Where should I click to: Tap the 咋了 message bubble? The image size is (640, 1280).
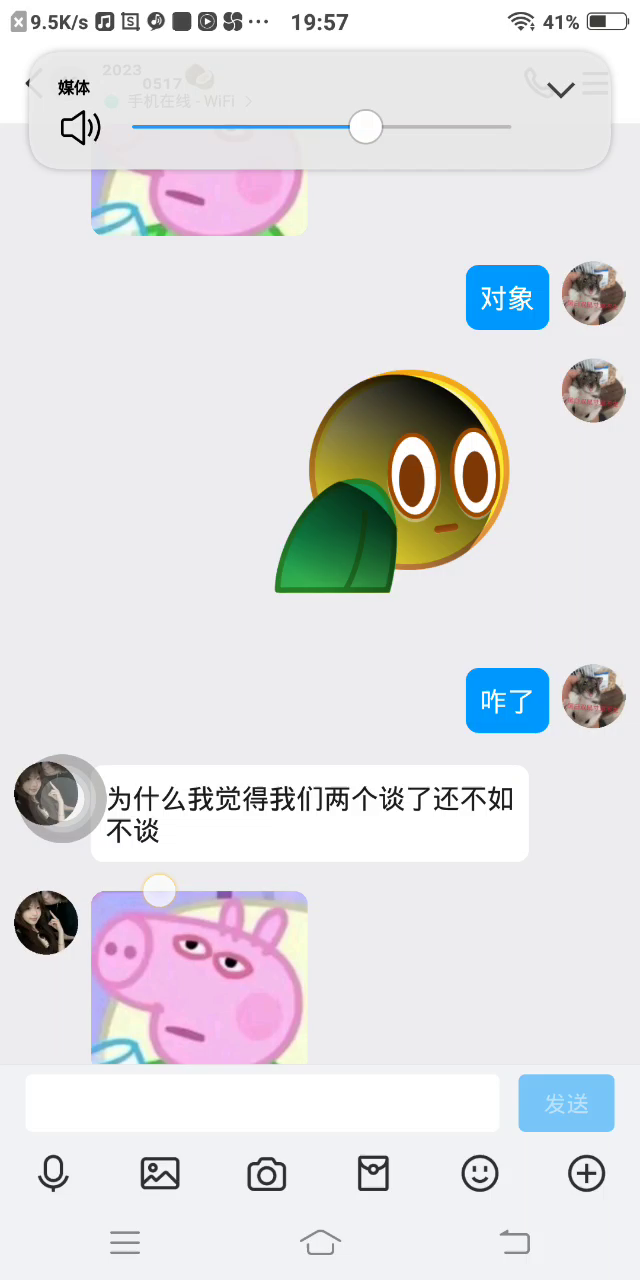coord(507,700)
